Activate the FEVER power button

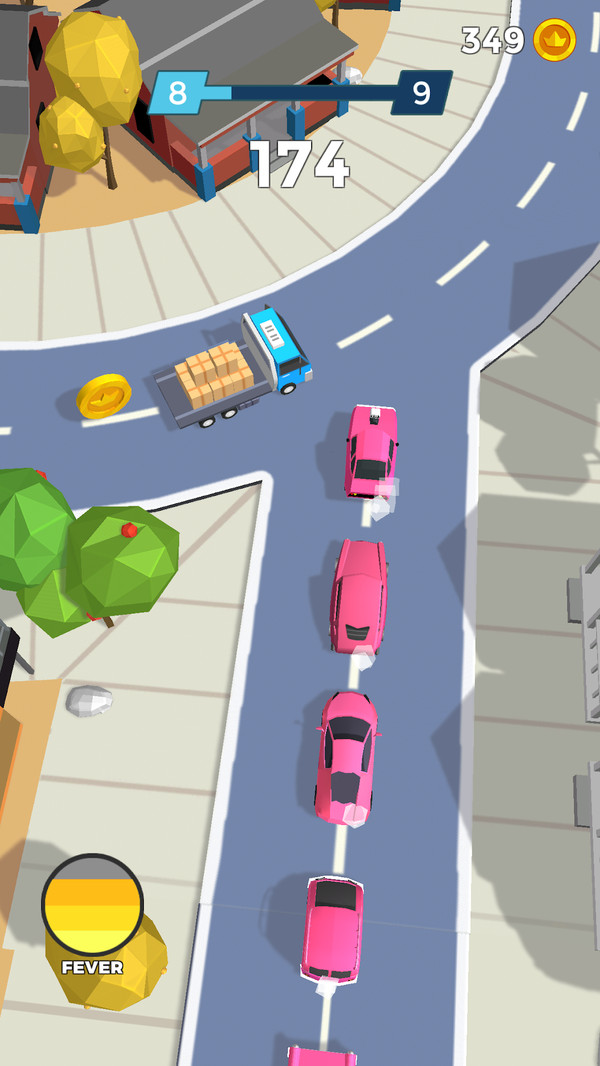(x=92, y=907)
